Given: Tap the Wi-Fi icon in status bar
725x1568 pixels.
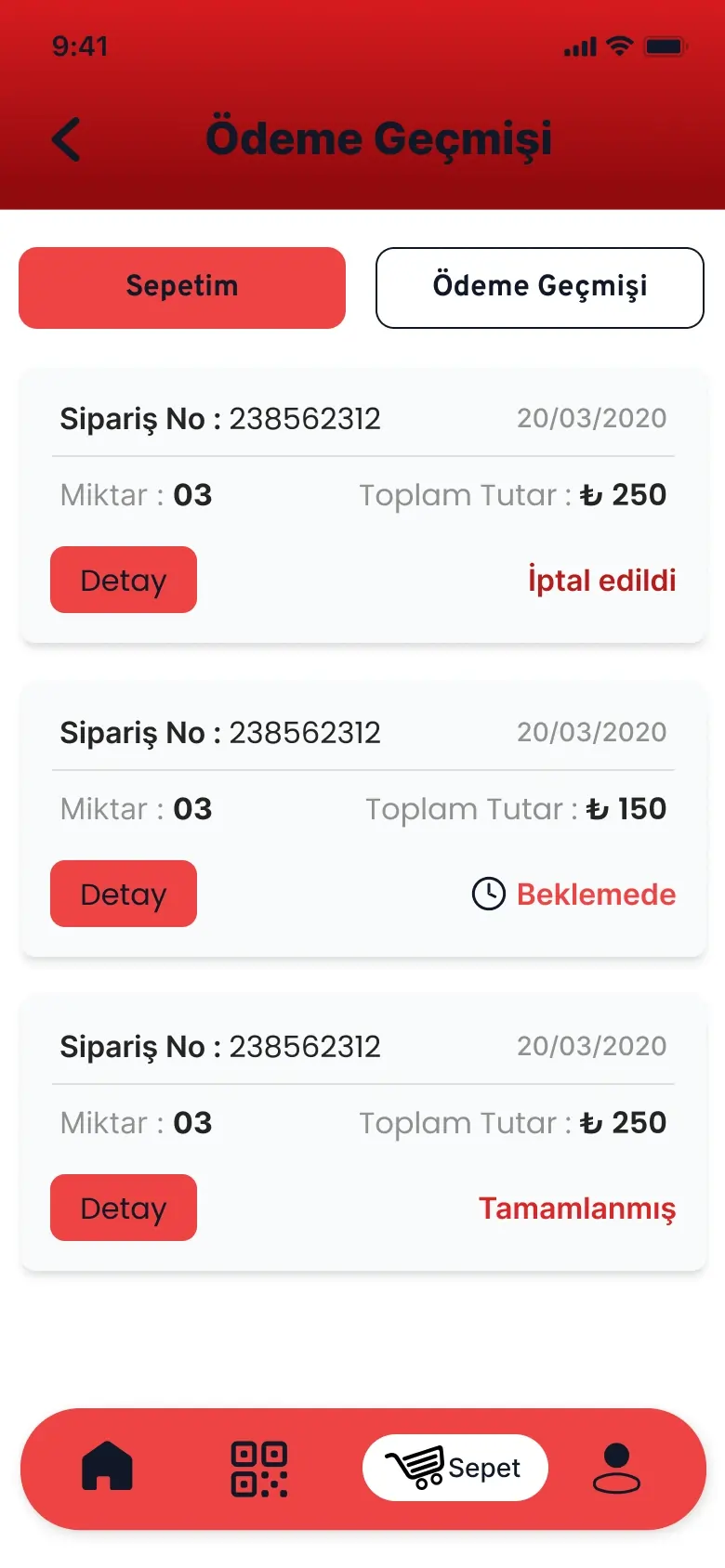Looking at the screenshot, I should click(618, 45).
